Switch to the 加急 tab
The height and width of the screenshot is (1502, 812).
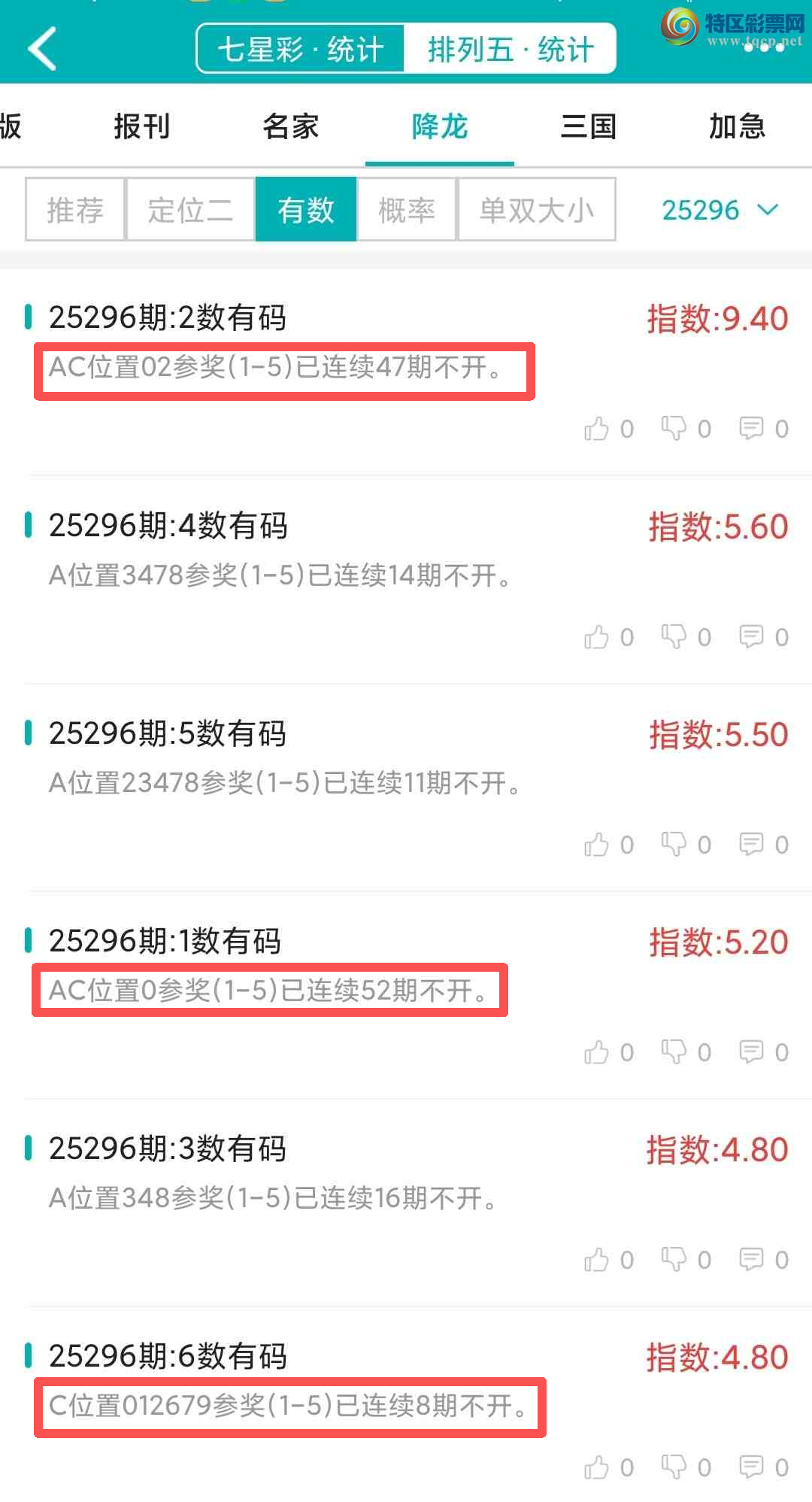(x=737, y=126)
